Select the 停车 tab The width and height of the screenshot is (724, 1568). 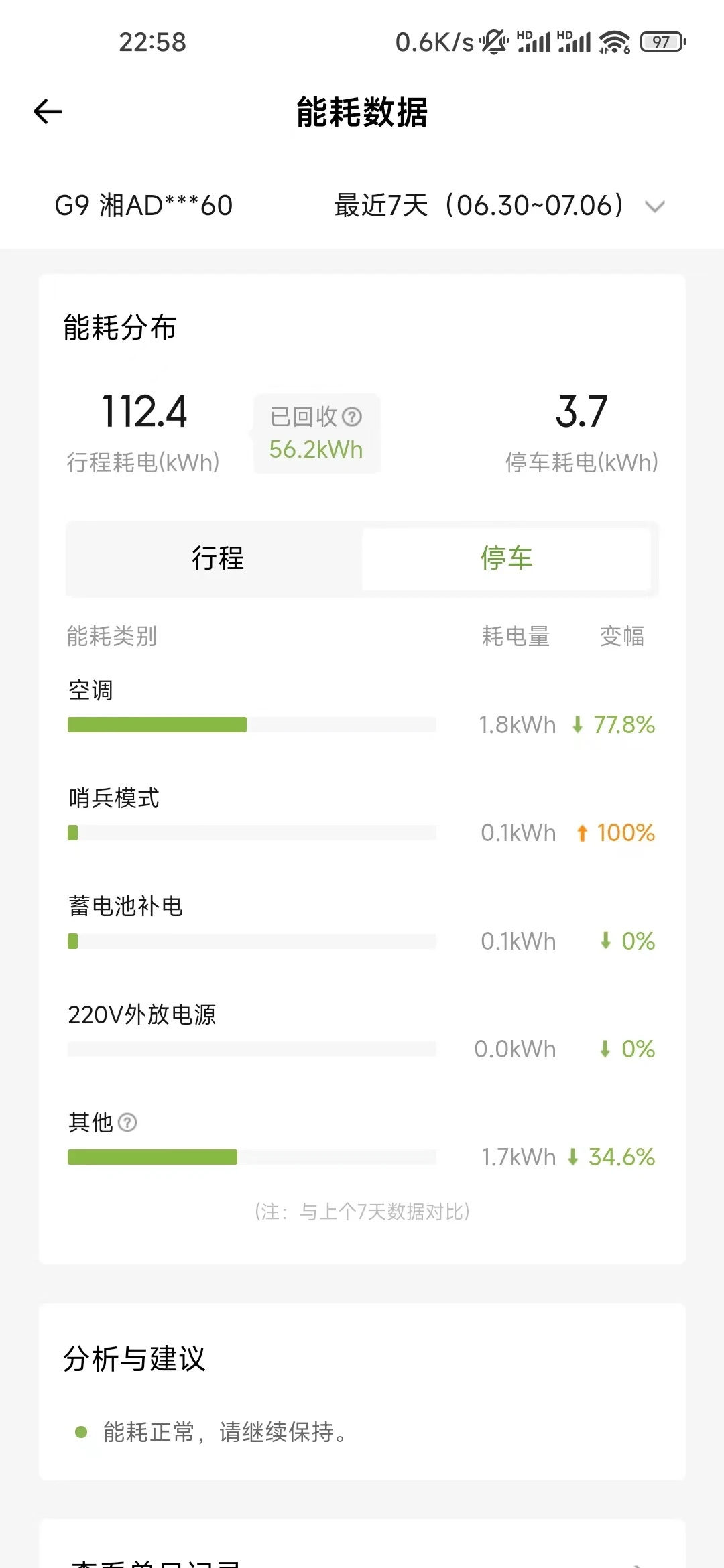point(506,558)
